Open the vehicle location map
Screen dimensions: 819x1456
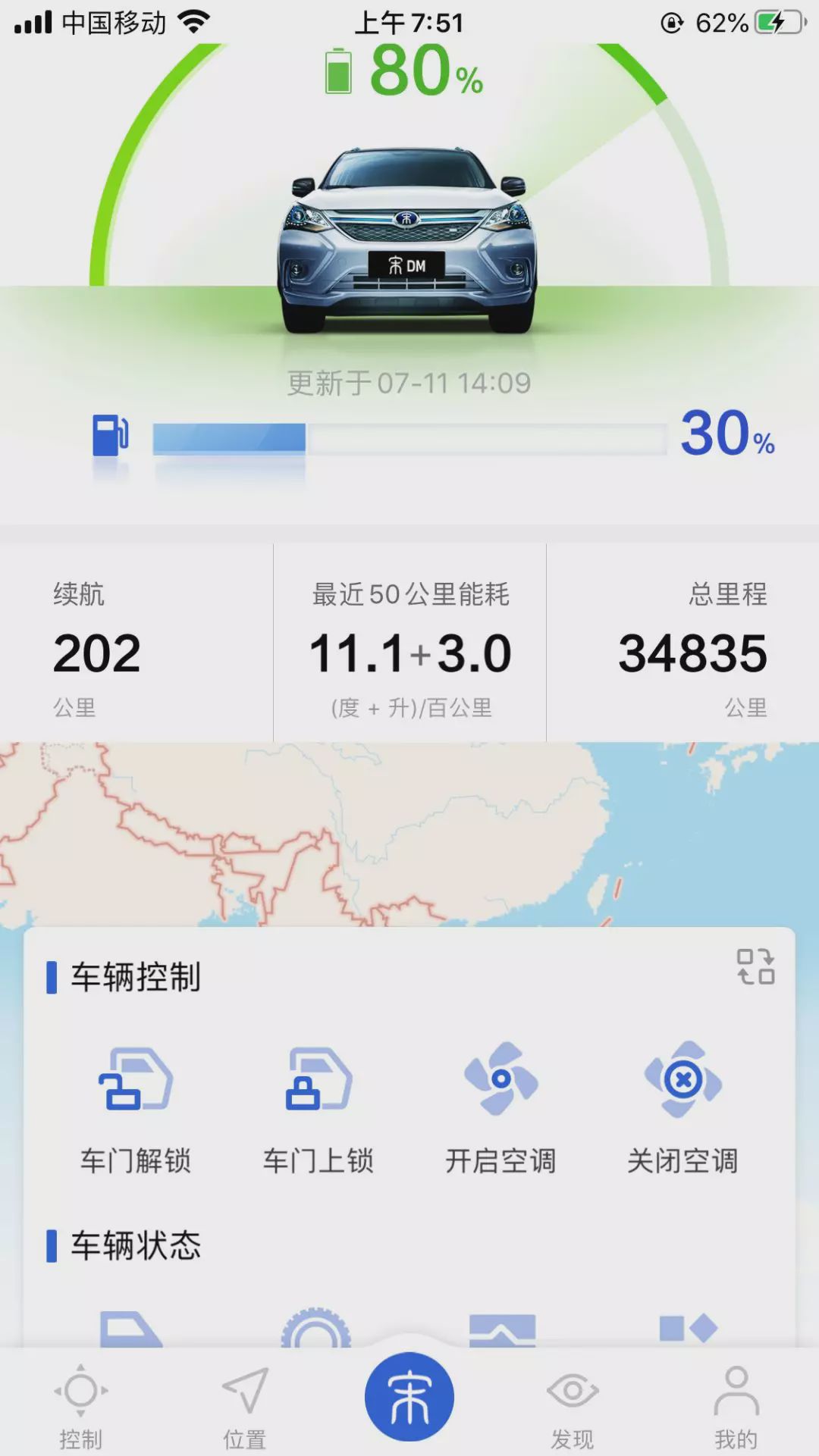409,834
